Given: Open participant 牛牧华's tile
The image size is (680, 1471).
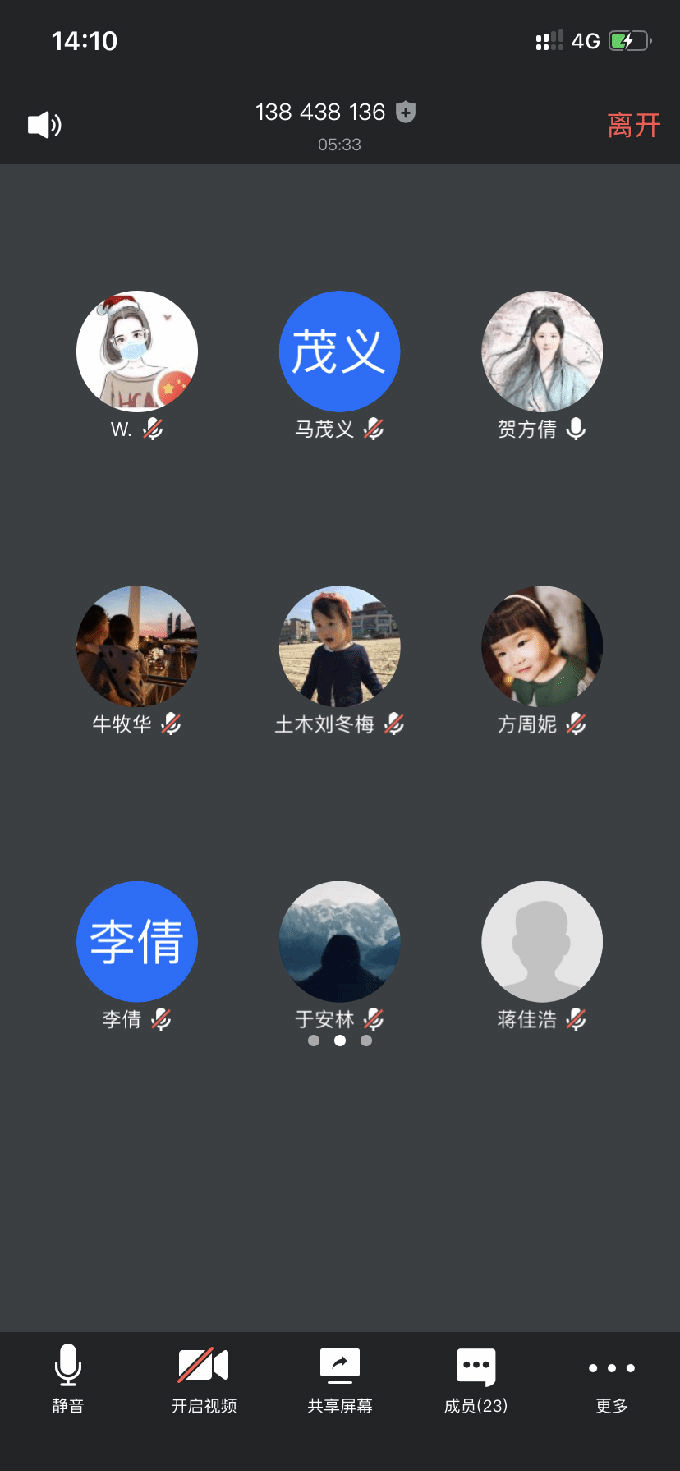Looking at the screenshot, I should (x=137, y=646).
